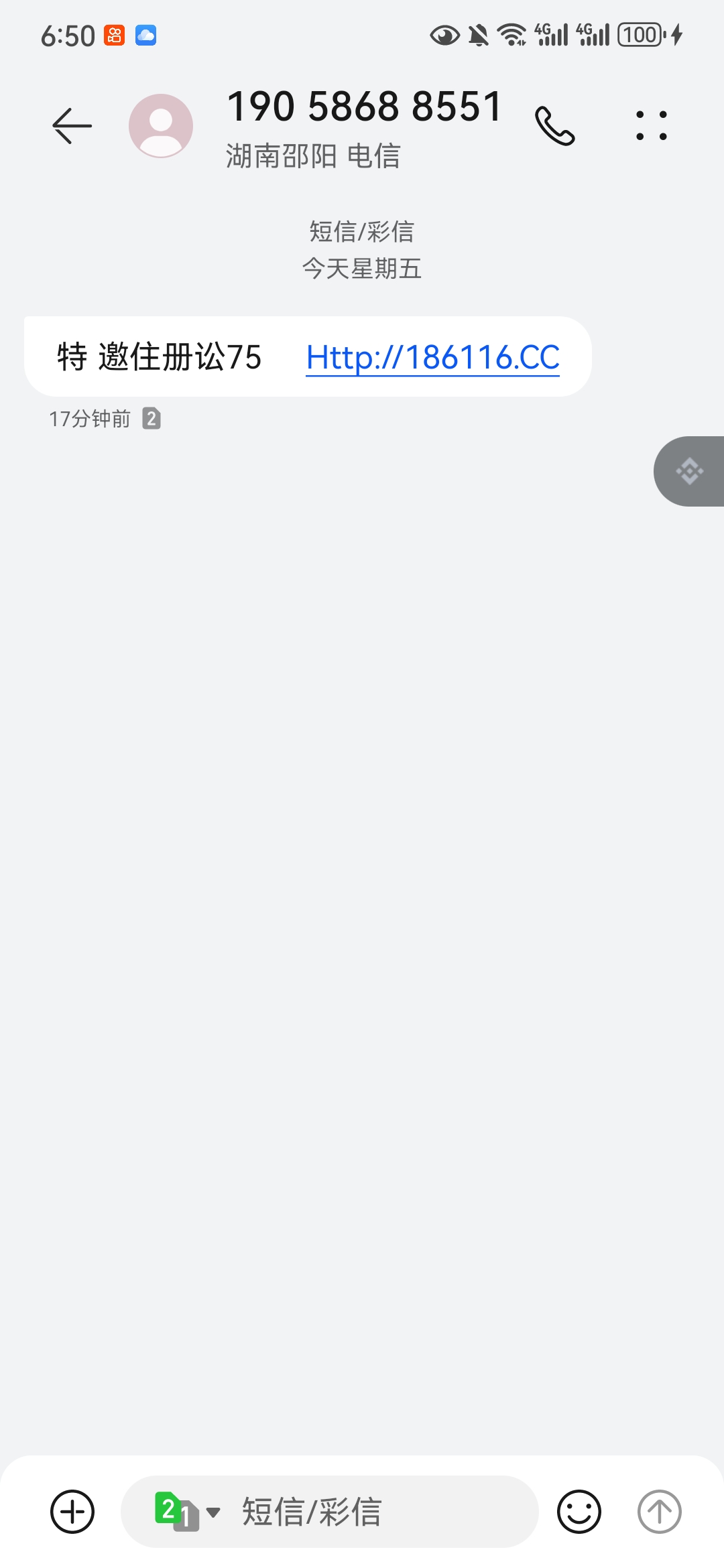Open the contact avatar for 190 5868 8551

[161, 126]
